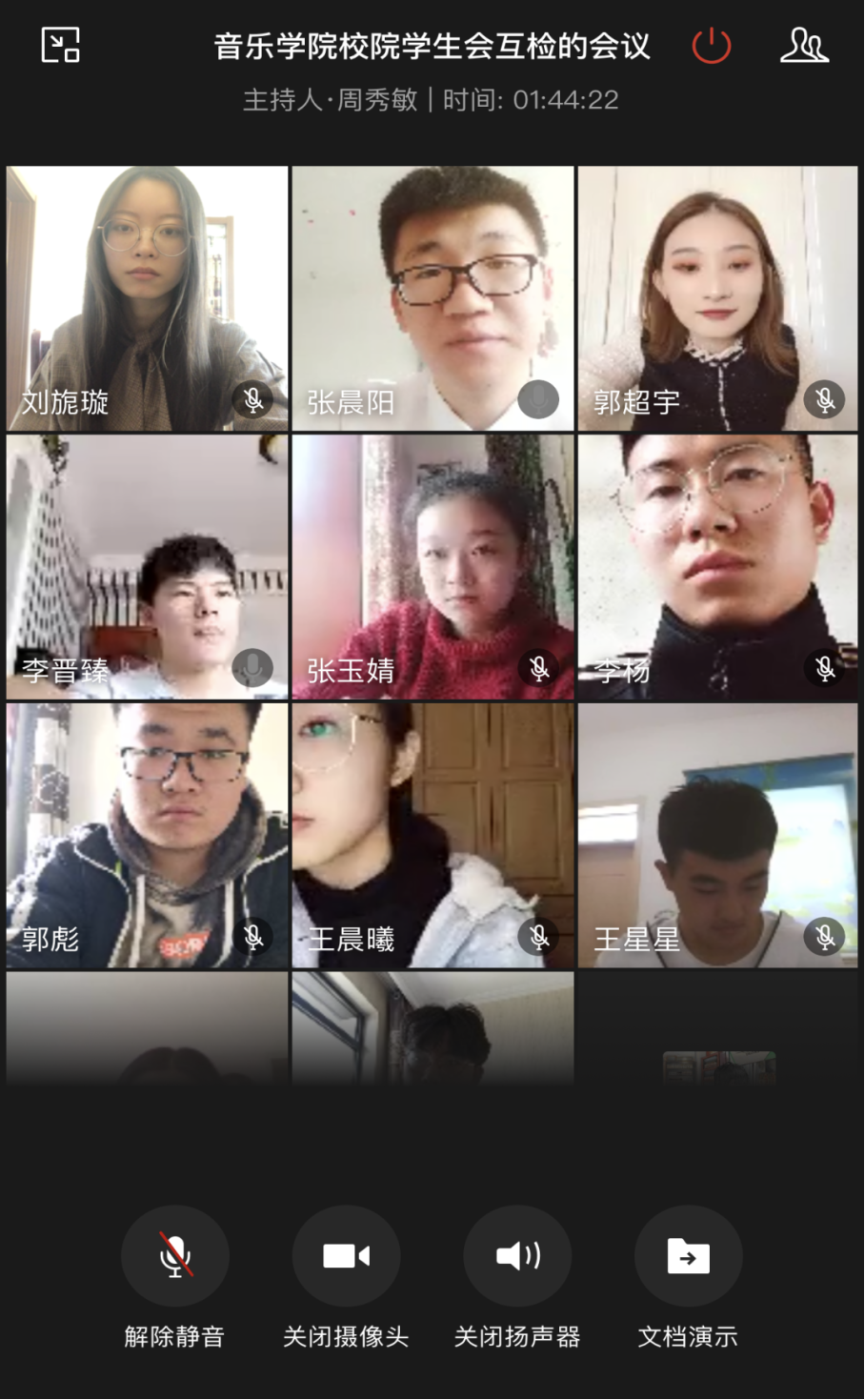This screenshot has height=1400, width=865.
Task: Select 李晋臻's video tile
Action: 147,567
